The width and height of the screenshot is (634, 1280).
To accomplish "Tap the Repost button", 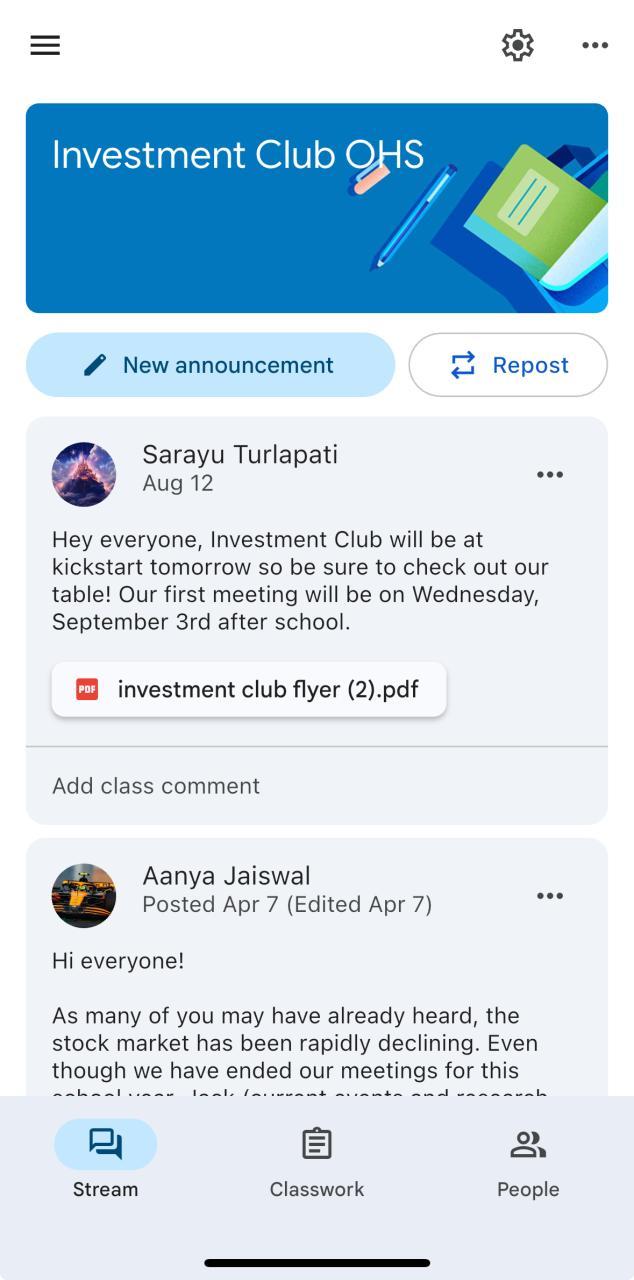I will pos(508,365).
